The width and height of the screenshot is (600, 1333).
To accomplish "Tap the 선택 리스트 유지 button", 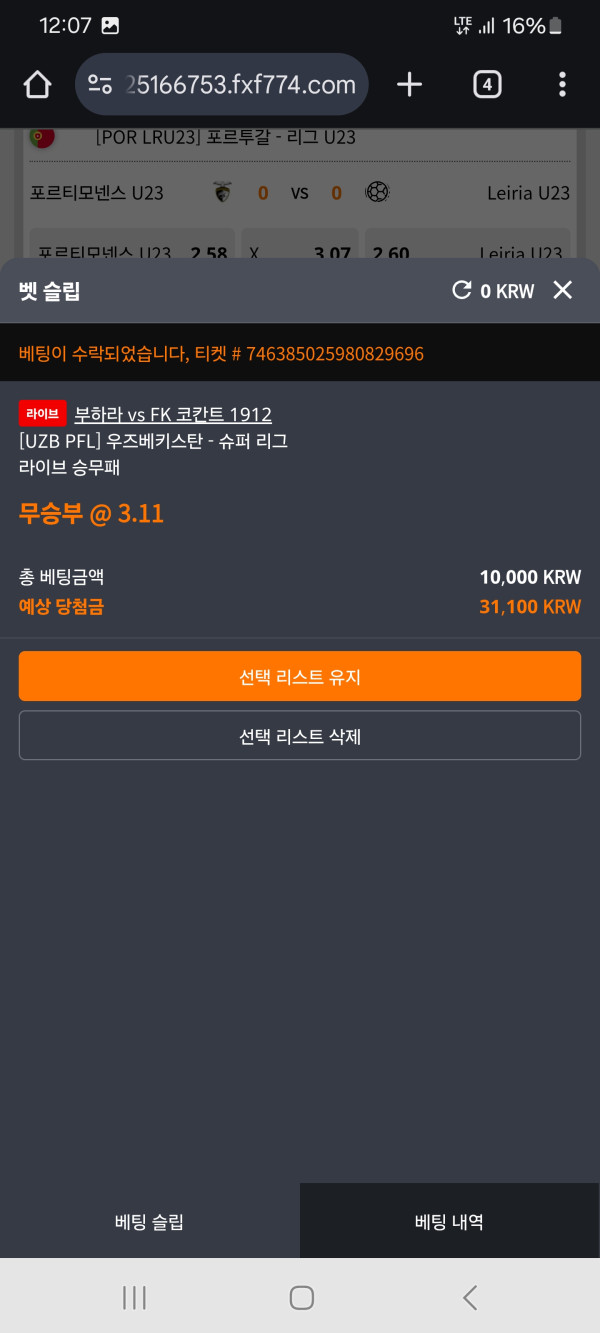I will tap(300, 676).
